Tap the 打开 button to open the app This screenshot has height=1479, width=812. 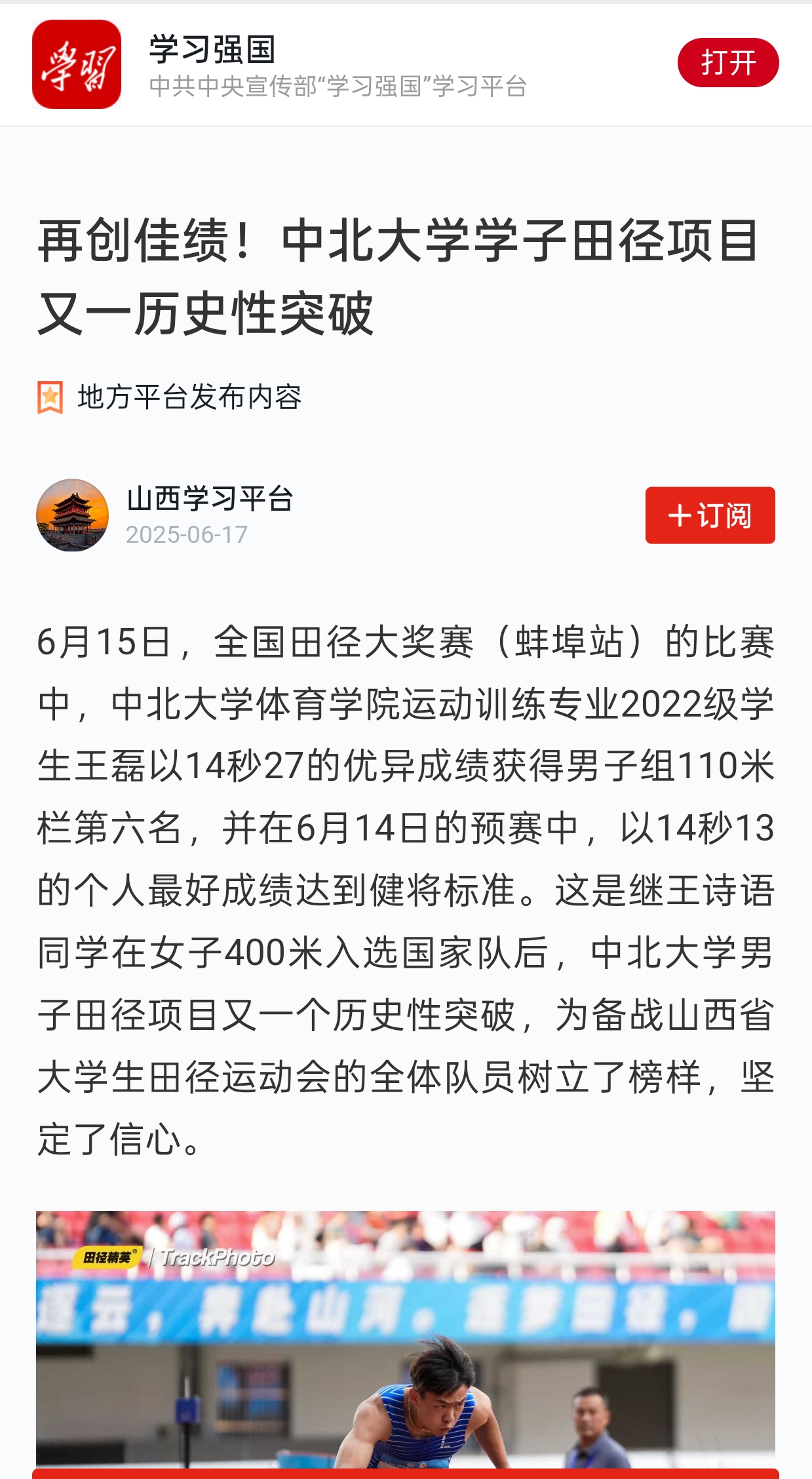(x=727, y=63)
